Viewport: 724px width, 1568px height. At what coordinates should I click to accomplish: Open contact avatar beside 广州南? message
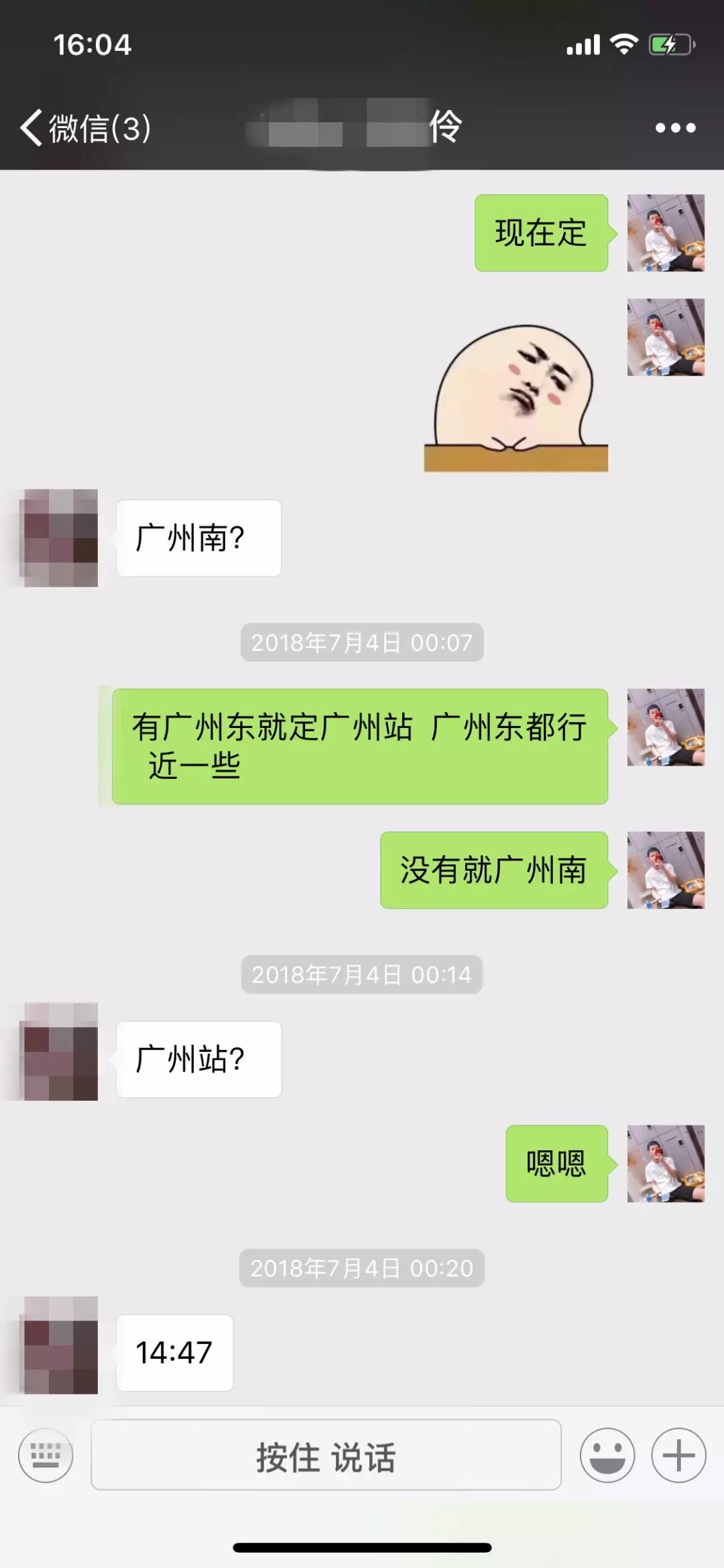[x=59, y=538]
